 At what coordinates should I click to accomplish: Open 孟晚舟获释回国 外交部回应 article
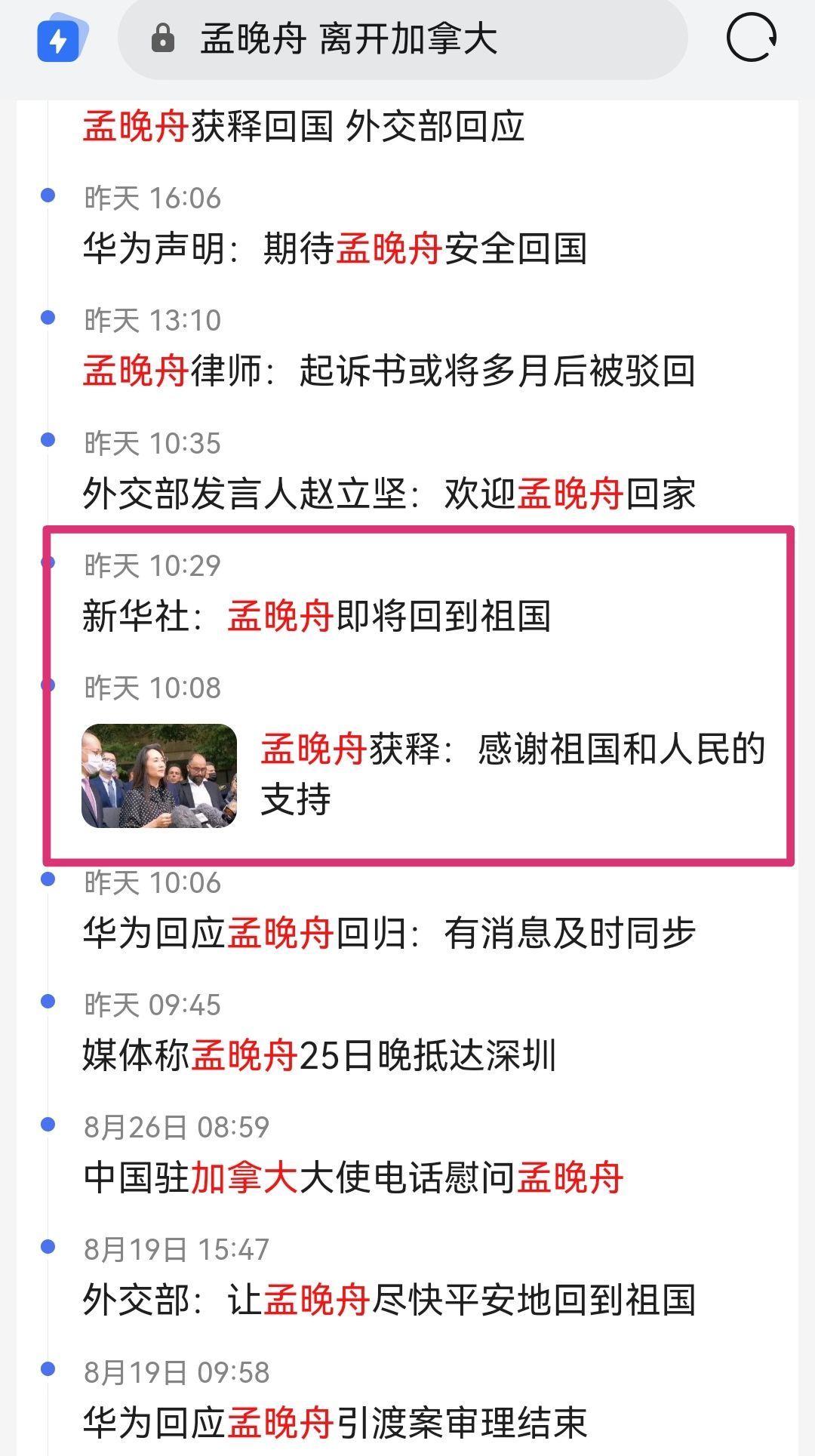tap(303, 126)
